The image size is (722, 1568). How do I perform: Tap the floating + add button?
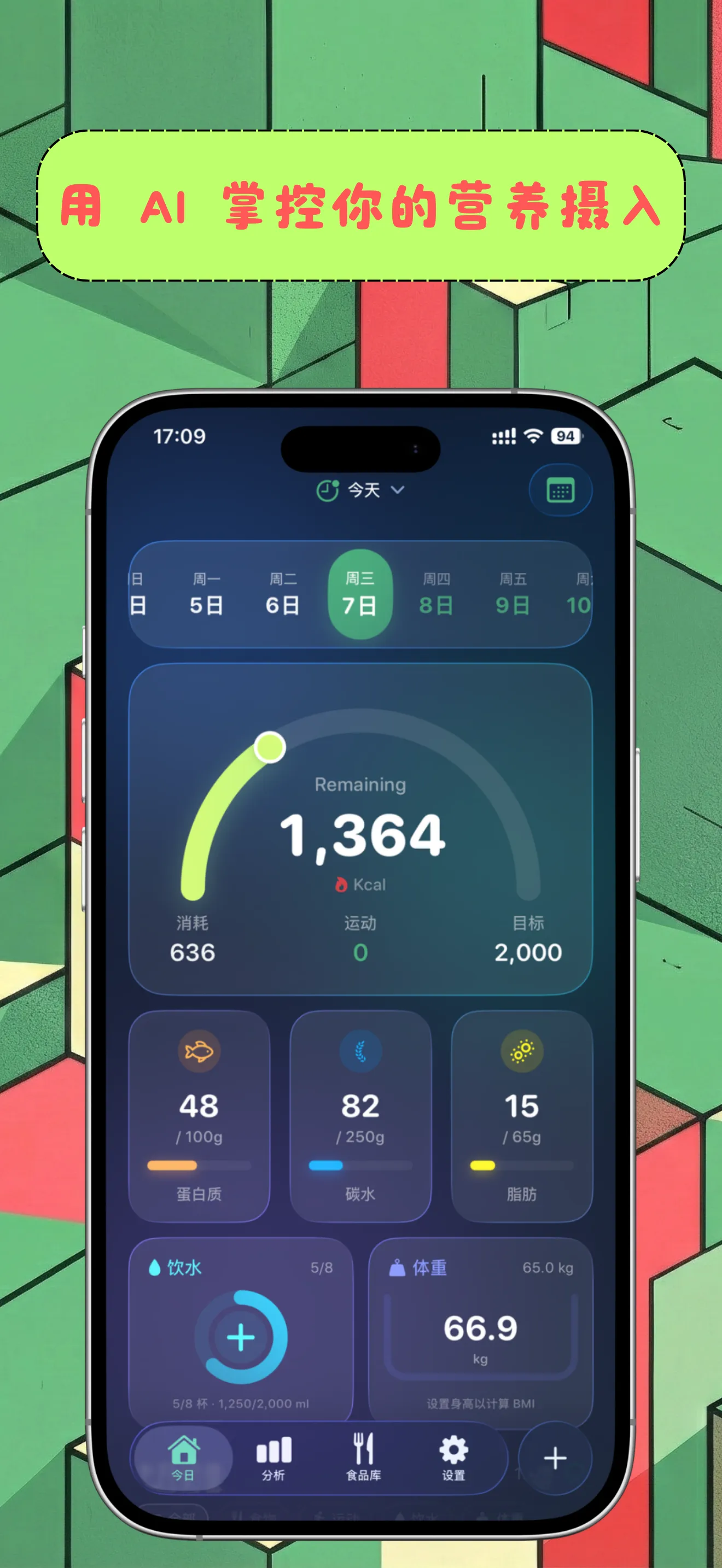pos(555,1459)
